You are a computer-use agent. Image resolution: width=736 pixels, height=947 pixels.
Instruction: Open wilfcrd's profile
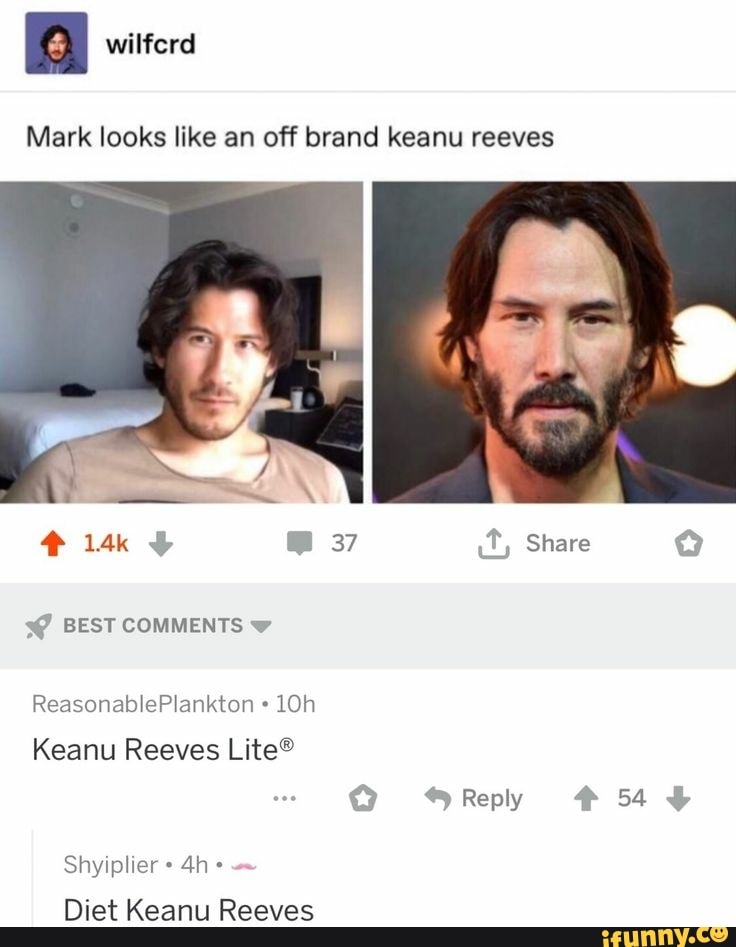[x=148, y=43]
